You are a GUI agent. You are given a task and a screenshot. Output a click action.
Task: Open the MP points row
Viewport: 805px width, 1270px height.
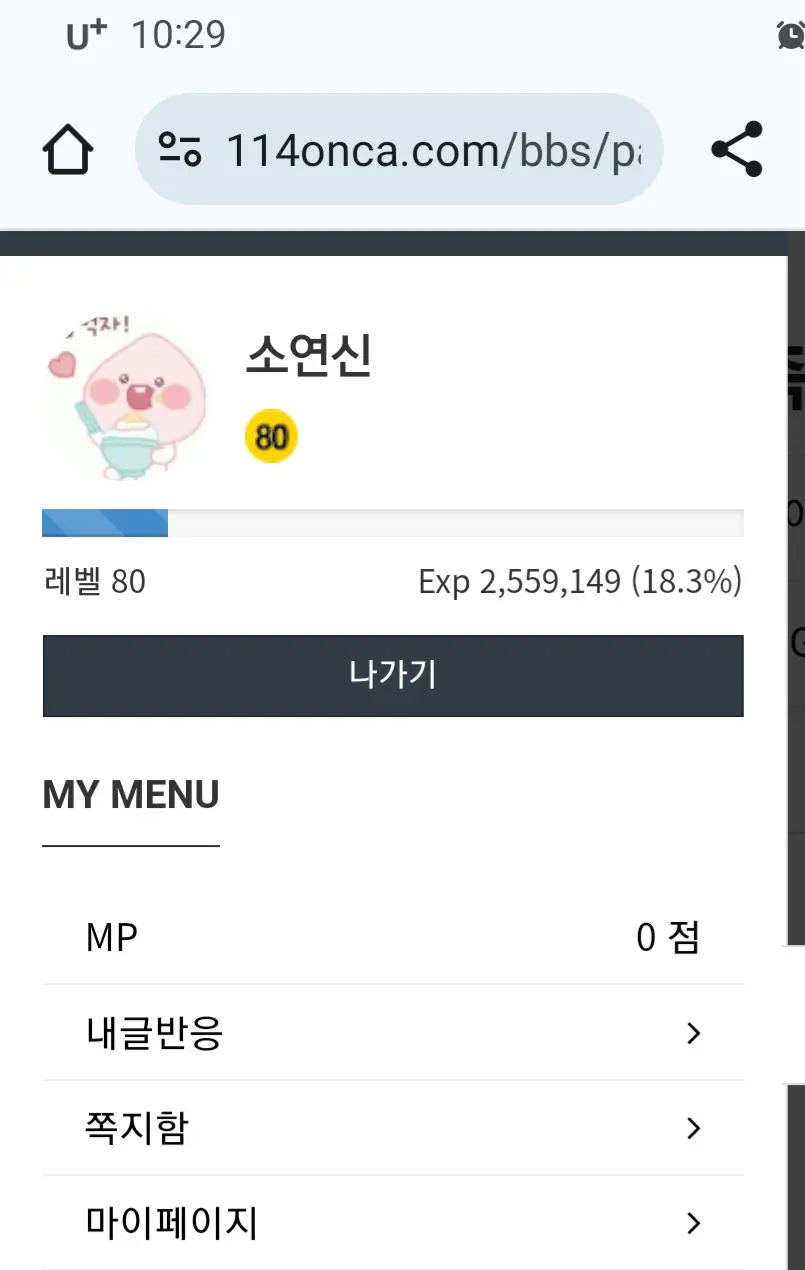click(393, 938)
